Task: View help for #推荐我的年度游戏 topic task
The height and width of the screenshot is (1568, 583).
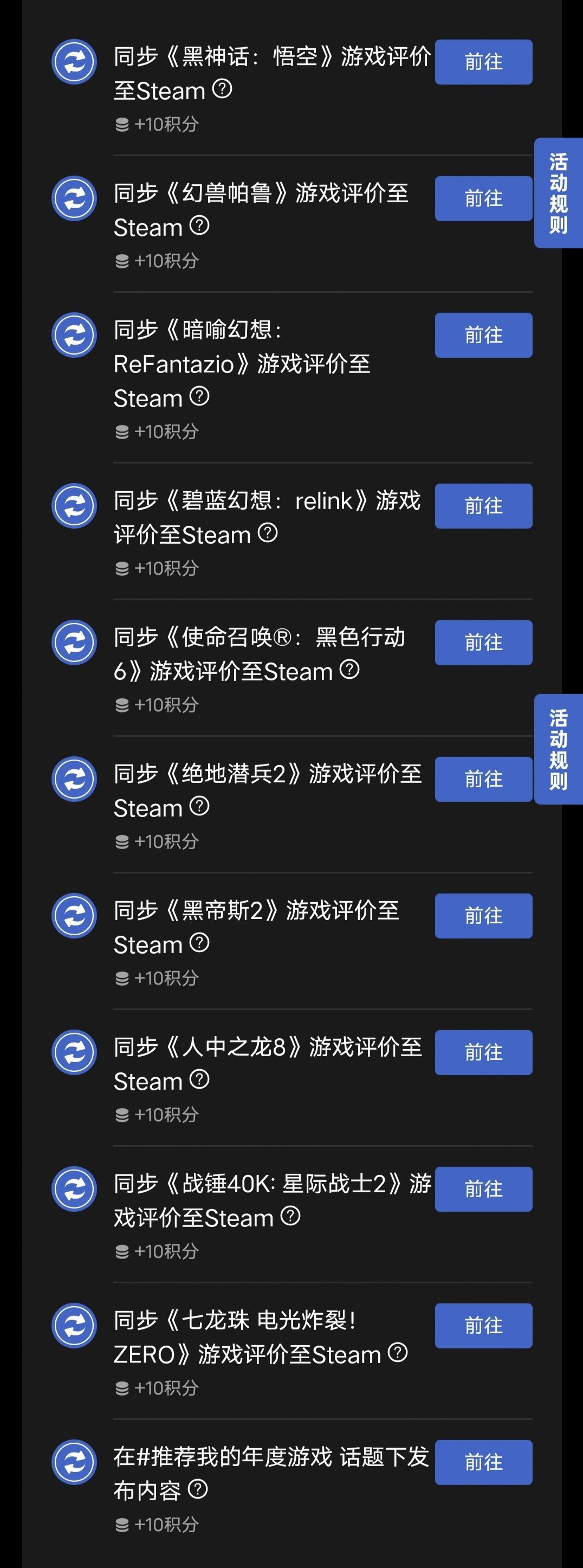Action: 198,1489
